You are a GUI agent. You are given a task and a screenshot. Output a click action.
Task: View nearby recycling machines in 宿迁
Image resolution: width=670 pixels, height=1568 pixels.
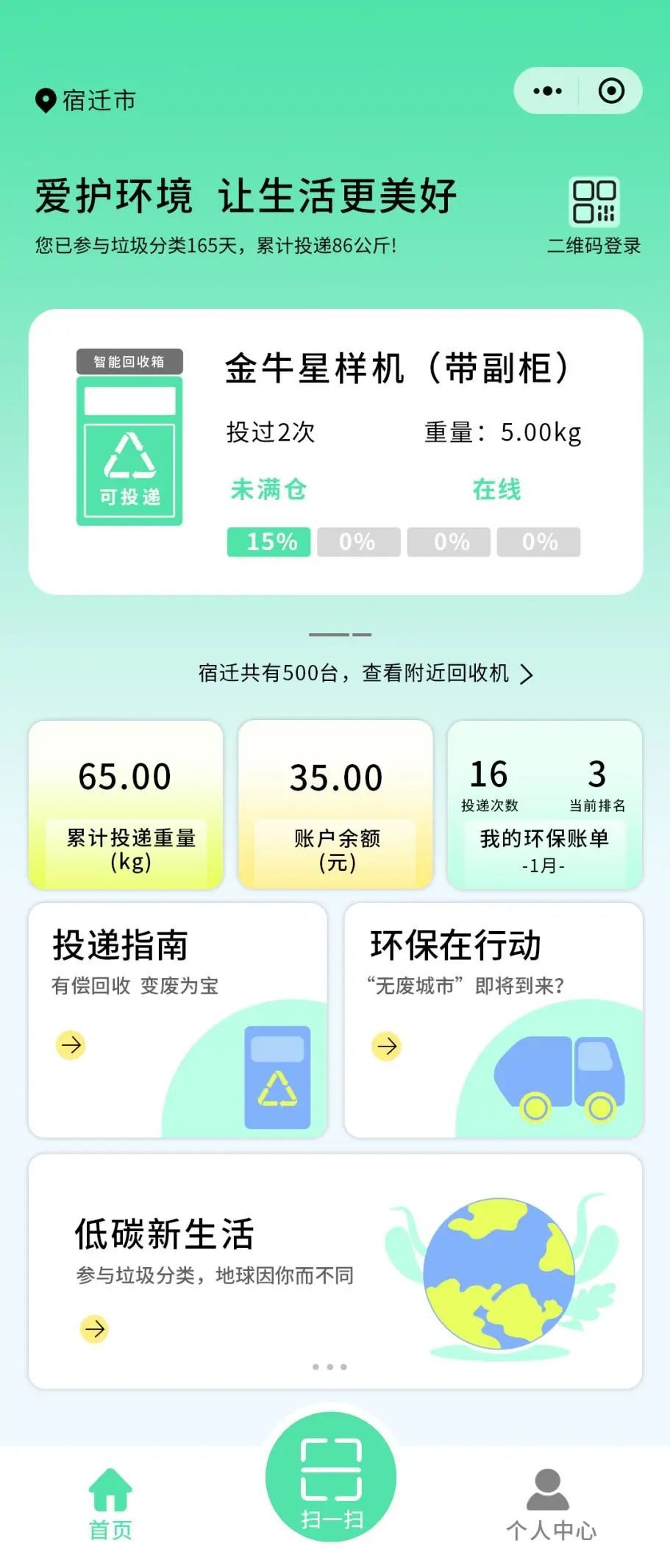(x=366, y=673)
